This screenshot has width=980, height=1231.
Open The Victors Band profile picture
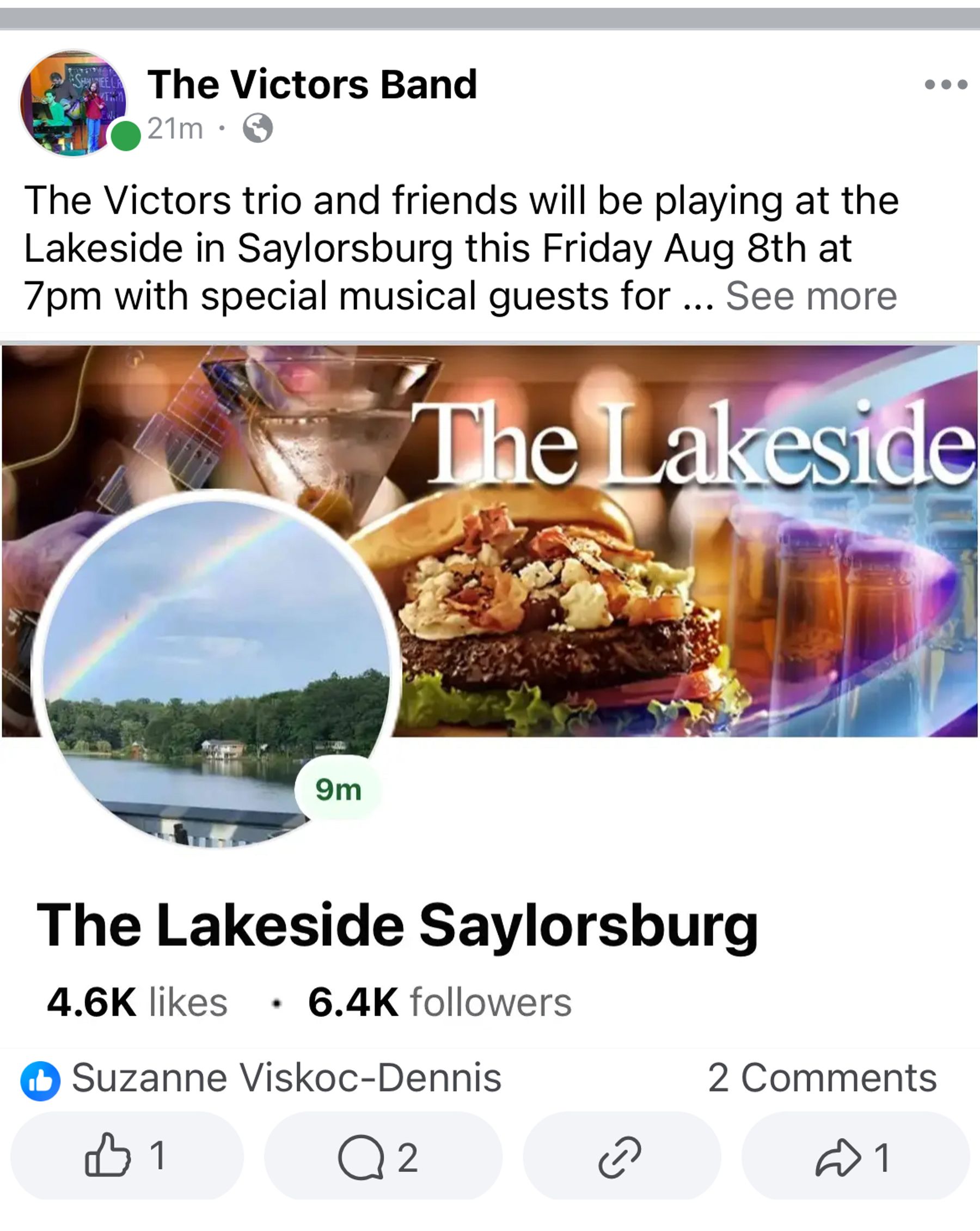coord(73,103)
